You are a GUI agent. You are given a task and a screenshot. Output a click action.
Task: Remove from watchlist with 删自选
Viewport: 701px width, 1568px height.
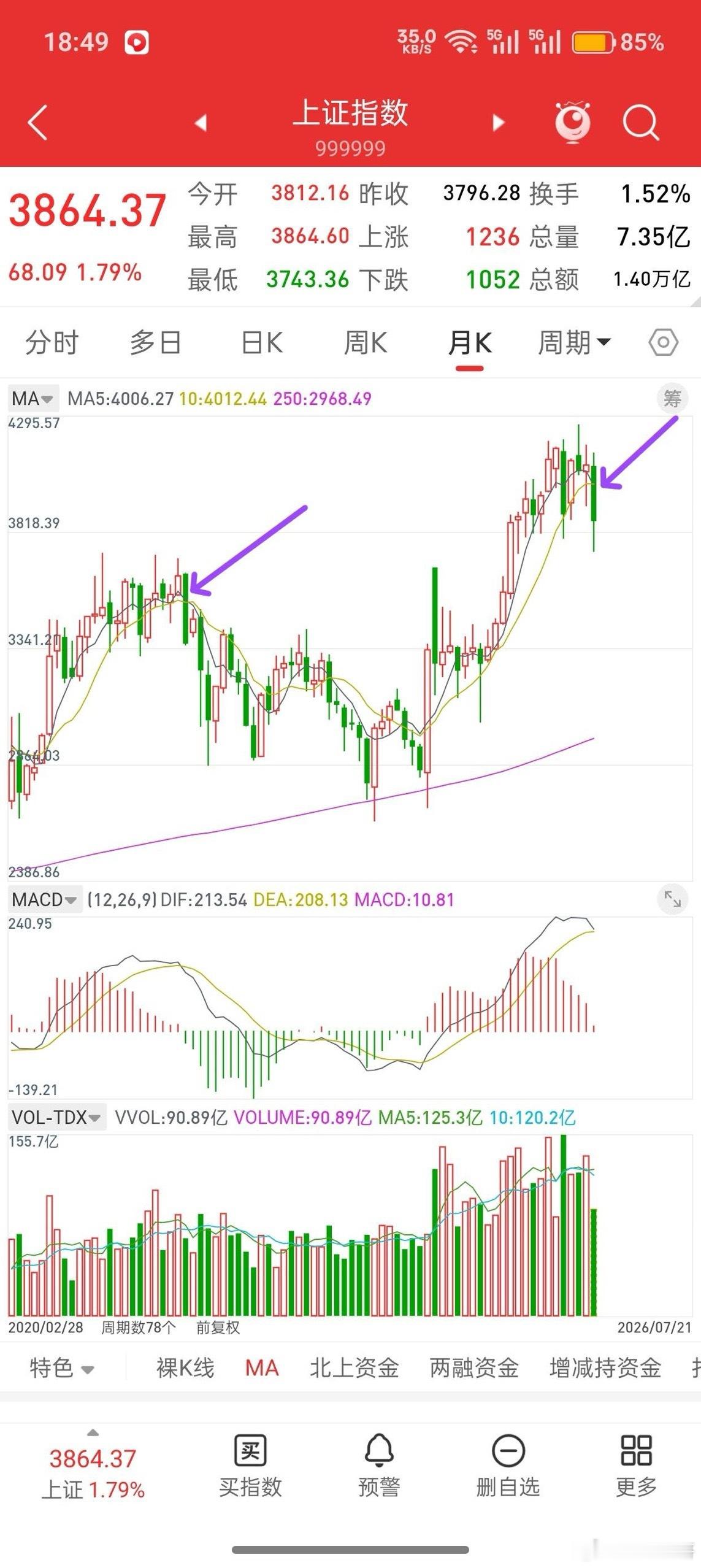click(x=508, y=1466)
